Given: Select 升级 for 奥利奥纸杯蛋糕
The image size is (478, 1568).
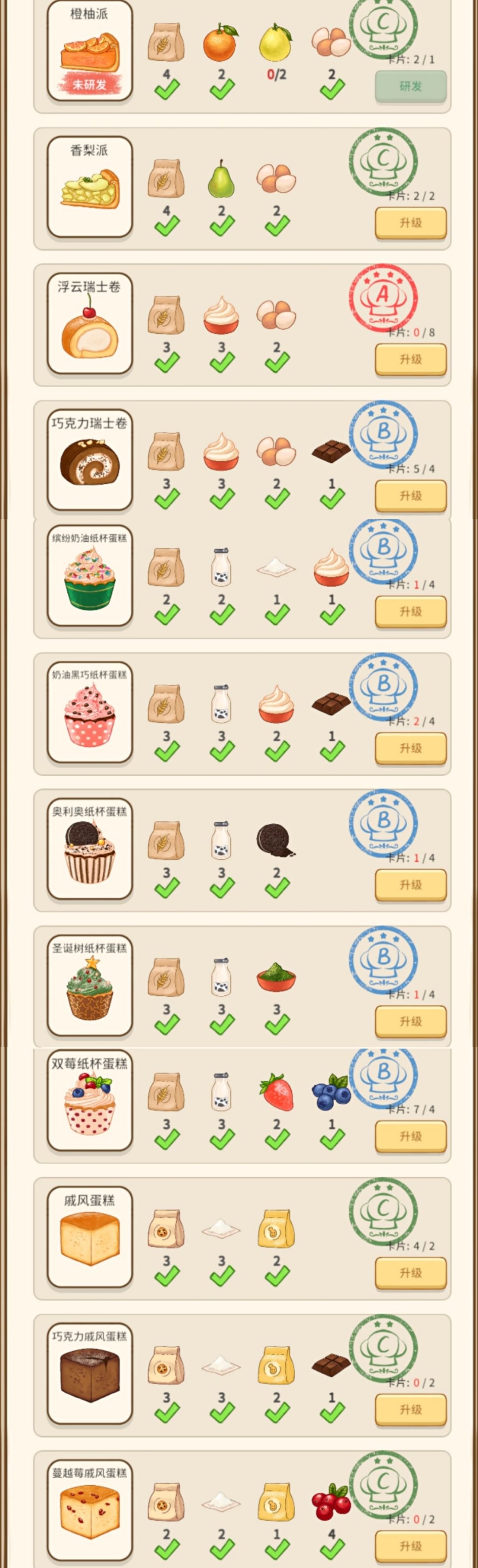Looking at the screenshot, I should click(410, 884).
